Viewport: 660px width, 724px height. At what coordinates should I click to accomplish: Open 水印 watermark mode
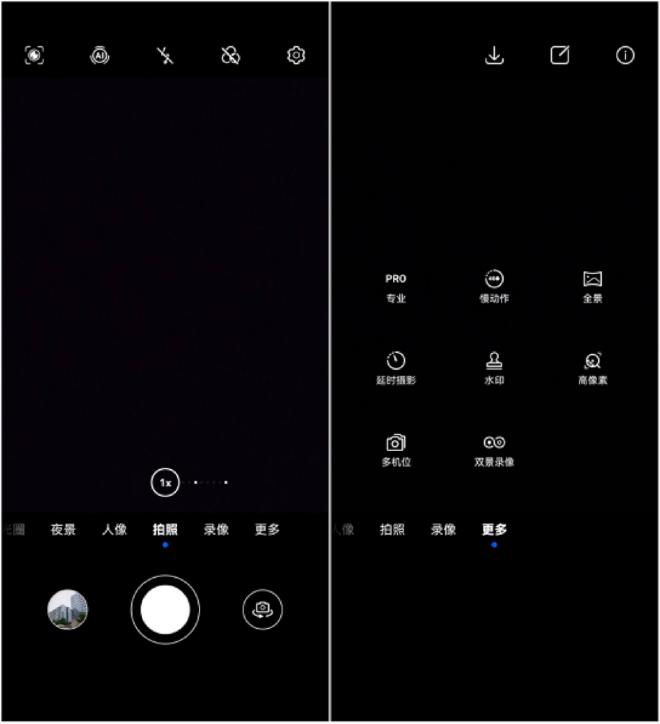[x=494, y=368]
